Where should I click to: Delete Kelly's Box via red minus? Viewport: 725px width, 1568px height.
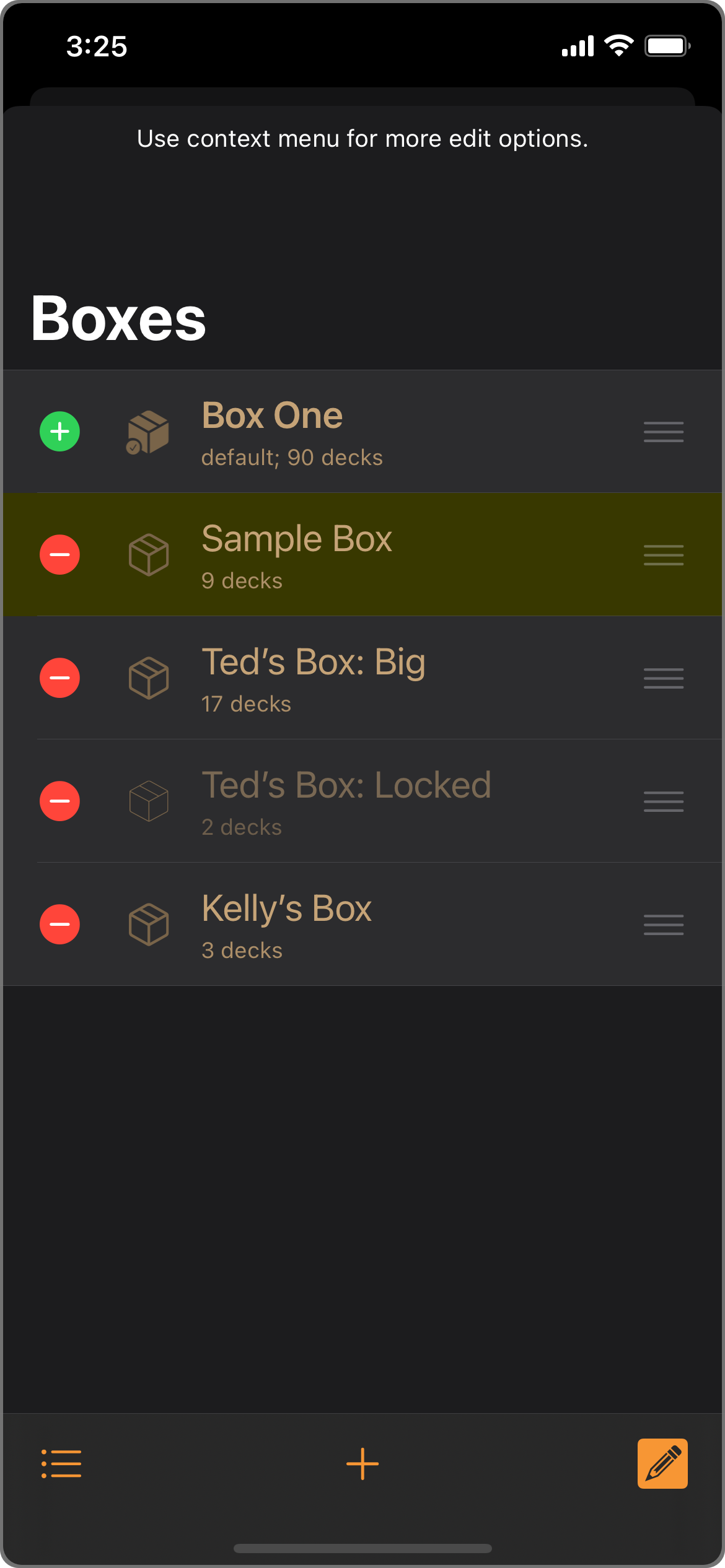tap(59, 924)
